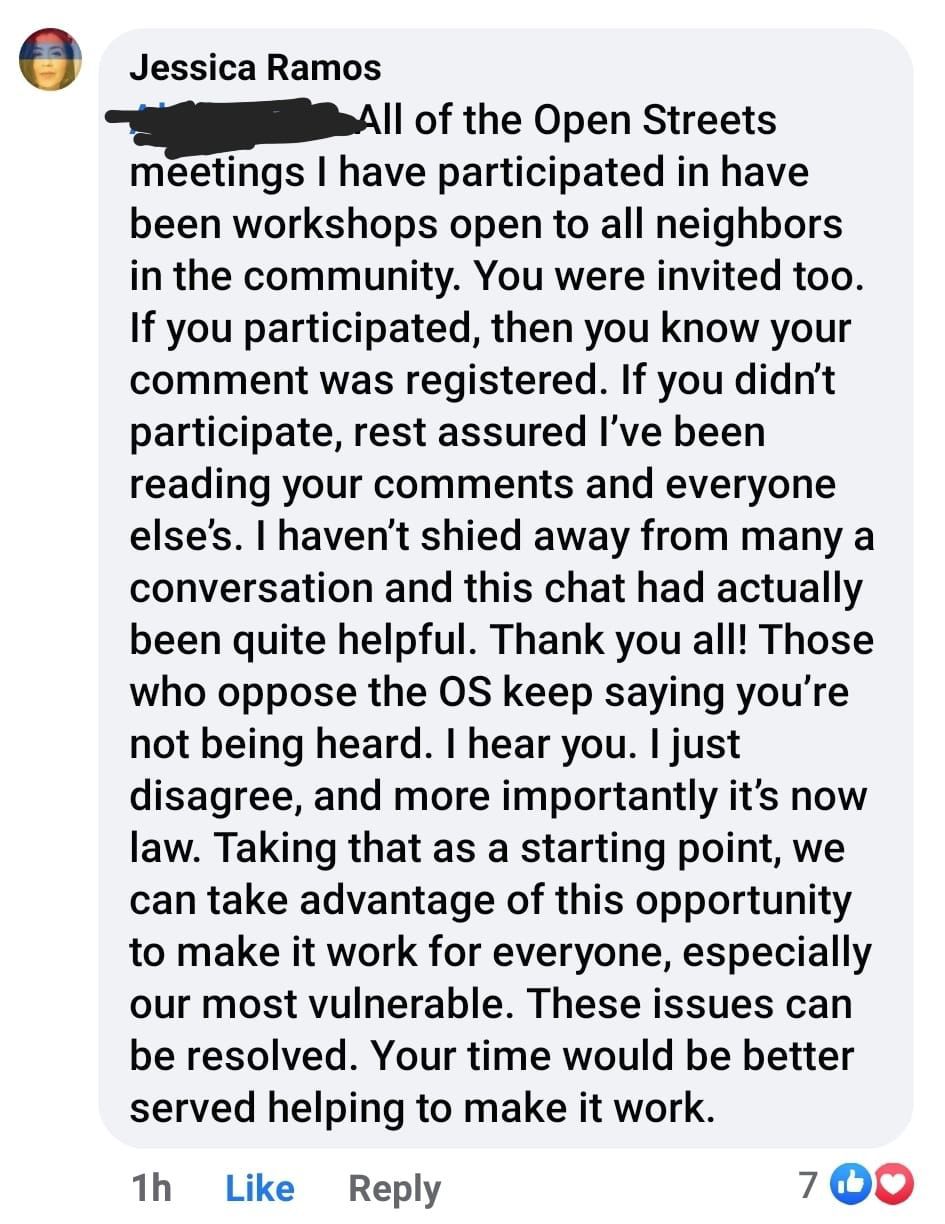Open Jessica Ramos's profile from her name
Viewport: 945px width, 1224px height.
click(256, 68)
